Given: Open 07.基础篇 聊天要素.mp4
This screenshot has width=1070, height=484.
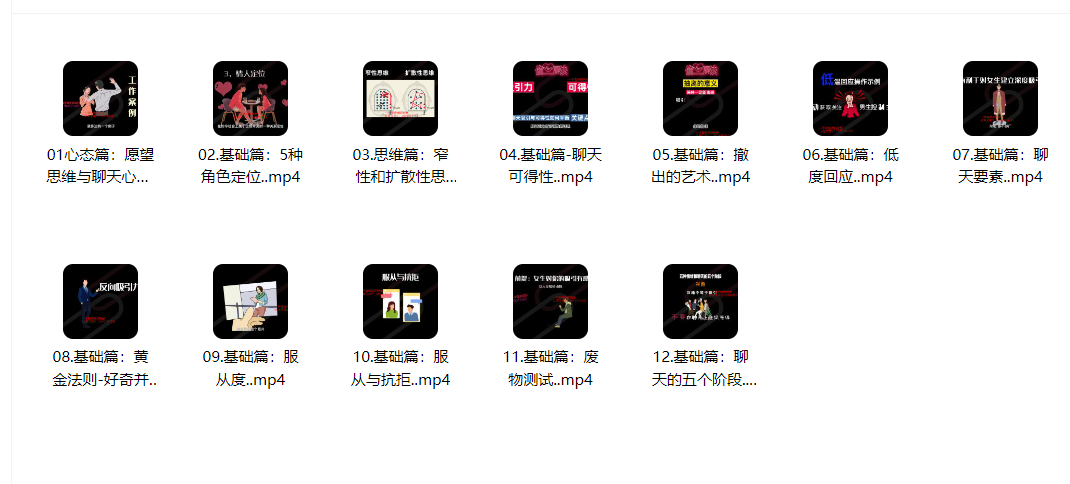Looking at the screenshot, I should (x=1000, y=98).
